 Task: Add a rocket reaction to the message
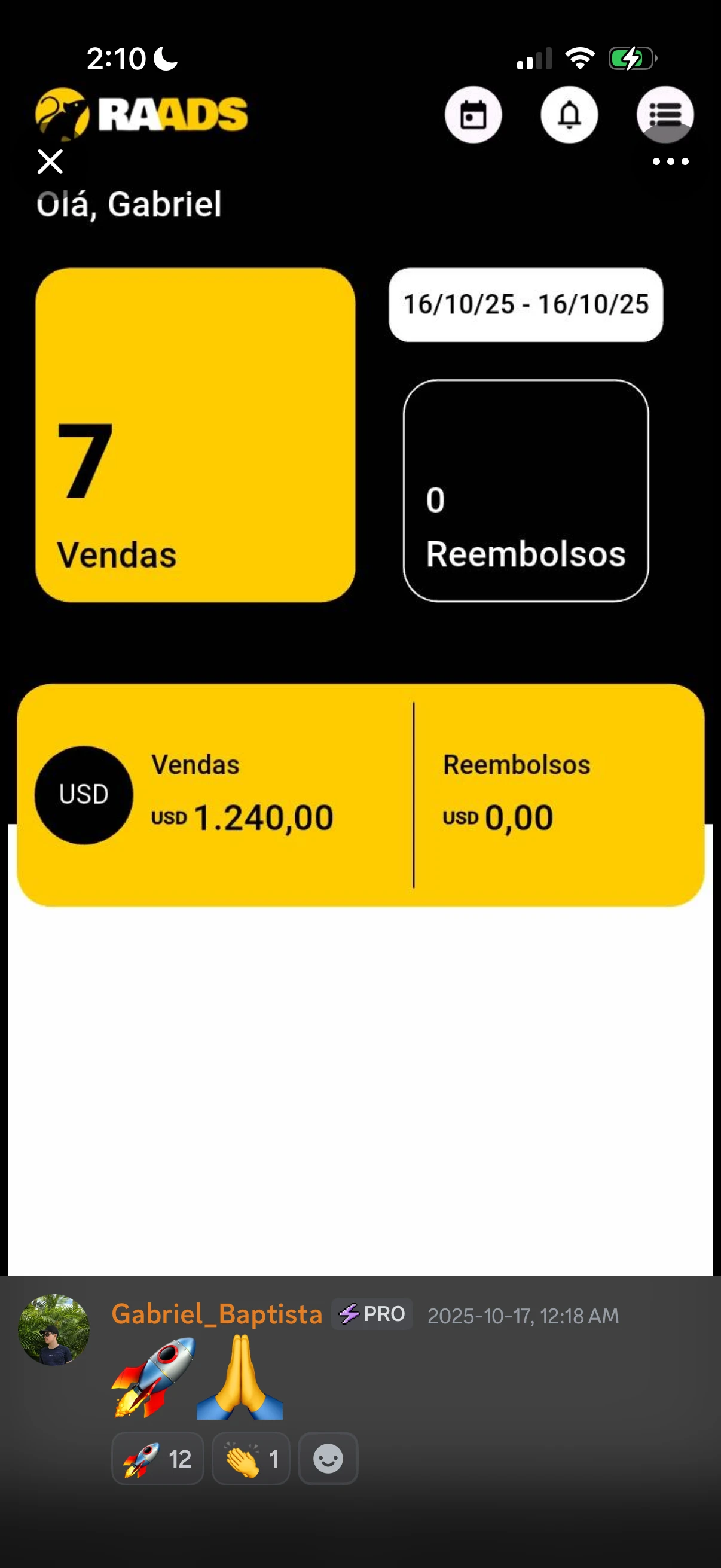coord(157,1459)
